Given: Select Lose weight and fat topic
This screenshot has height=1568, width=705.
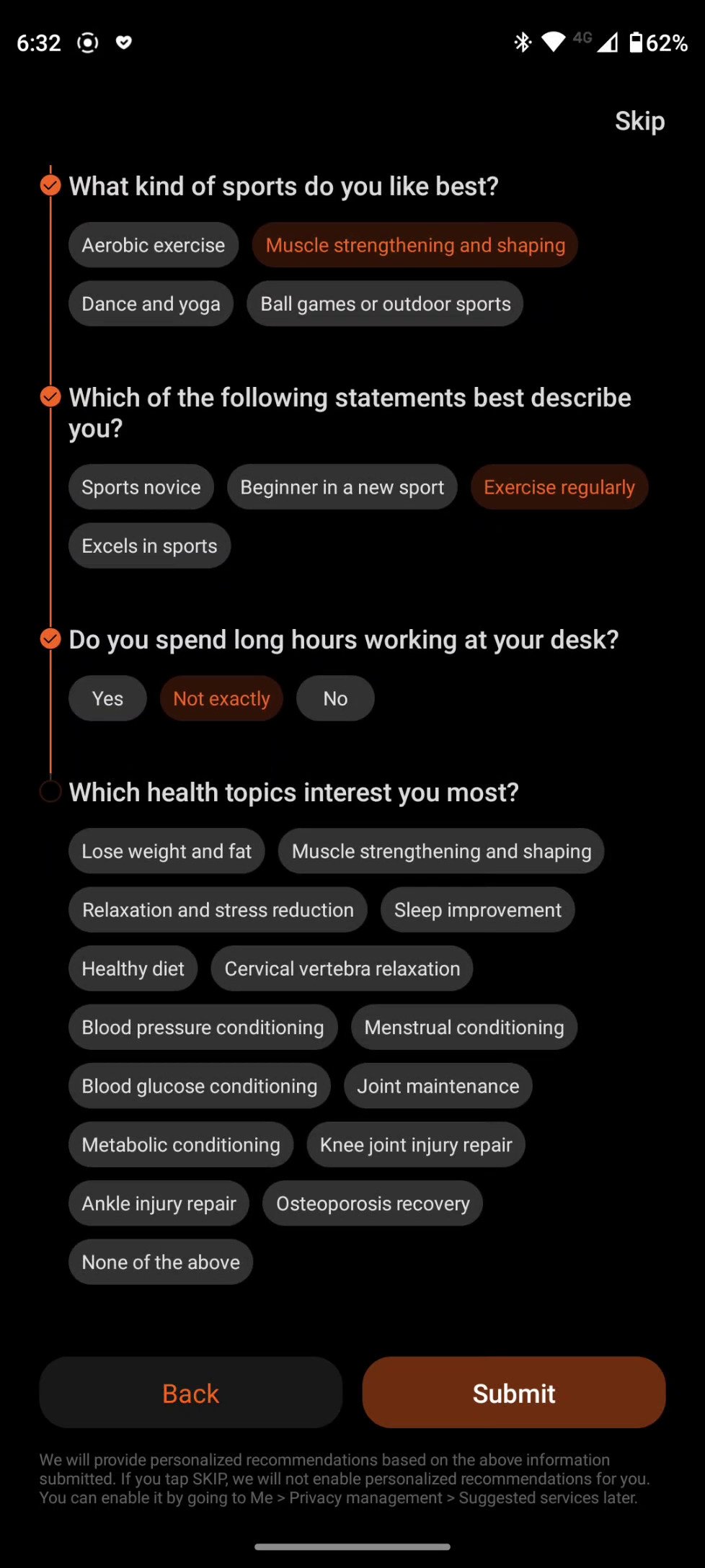Looking at the screenshot, I should coord(167,851).
